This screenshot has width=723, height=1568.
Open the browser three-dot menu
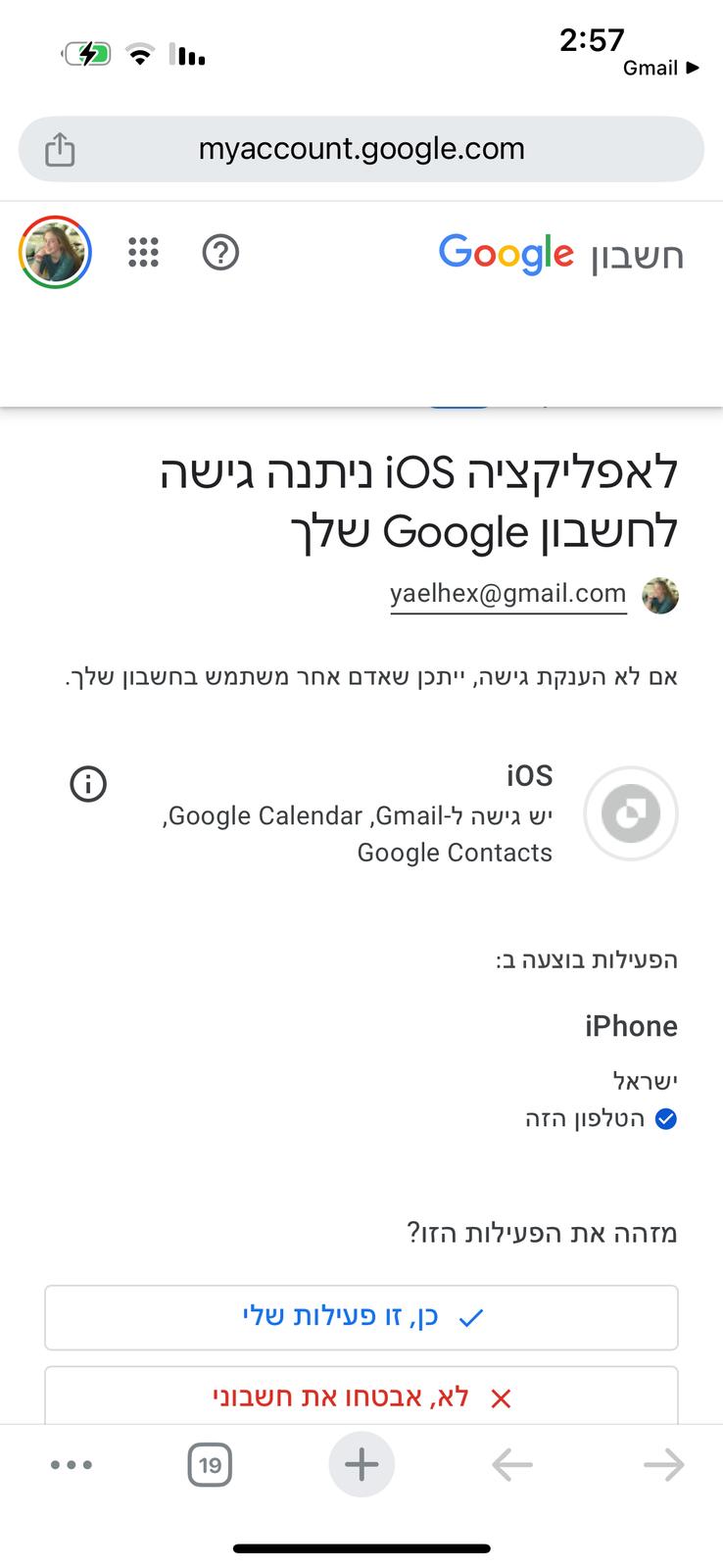click(x=72, y=1465)
